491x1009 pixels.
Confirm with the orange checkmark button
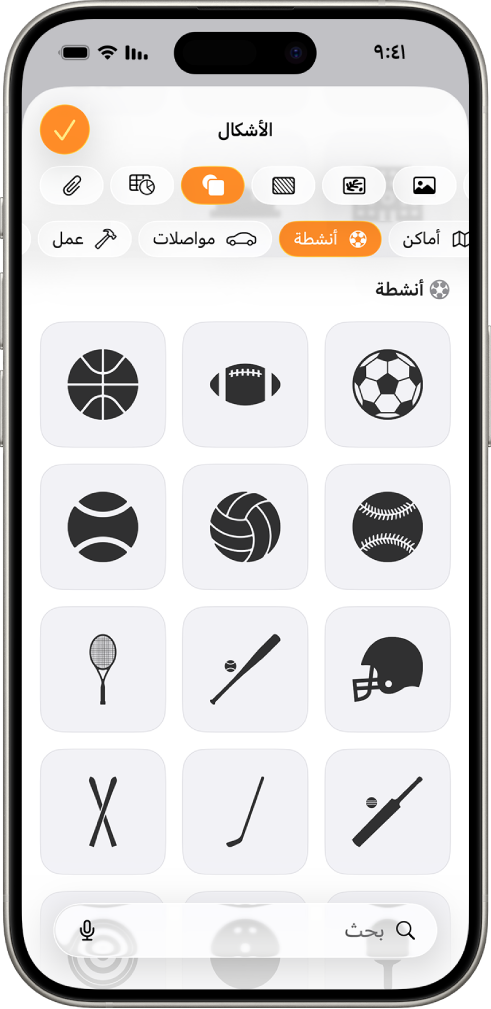(x=64, y=130)
